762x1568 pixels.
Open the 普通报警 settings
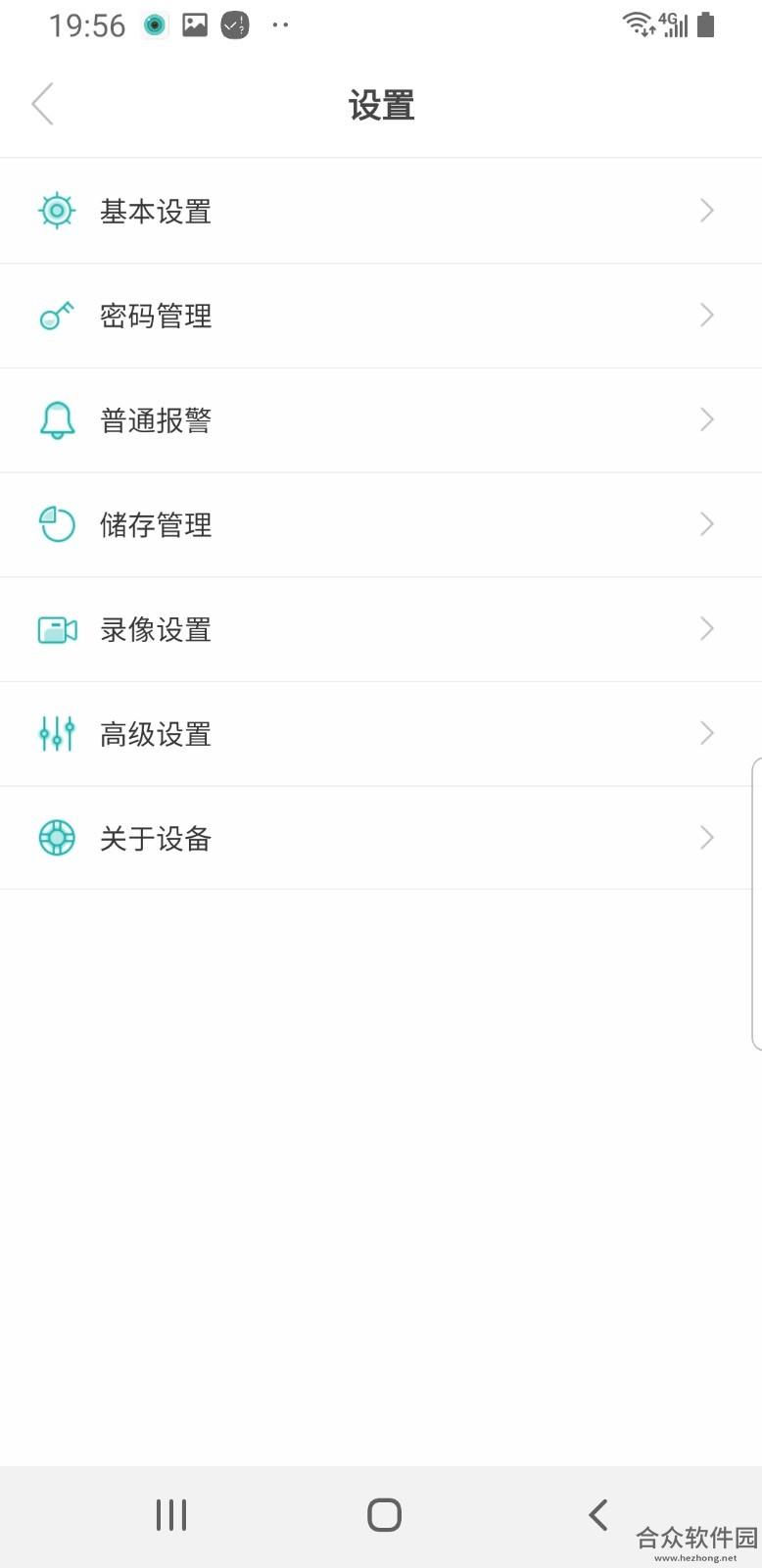tap(381, 420)
